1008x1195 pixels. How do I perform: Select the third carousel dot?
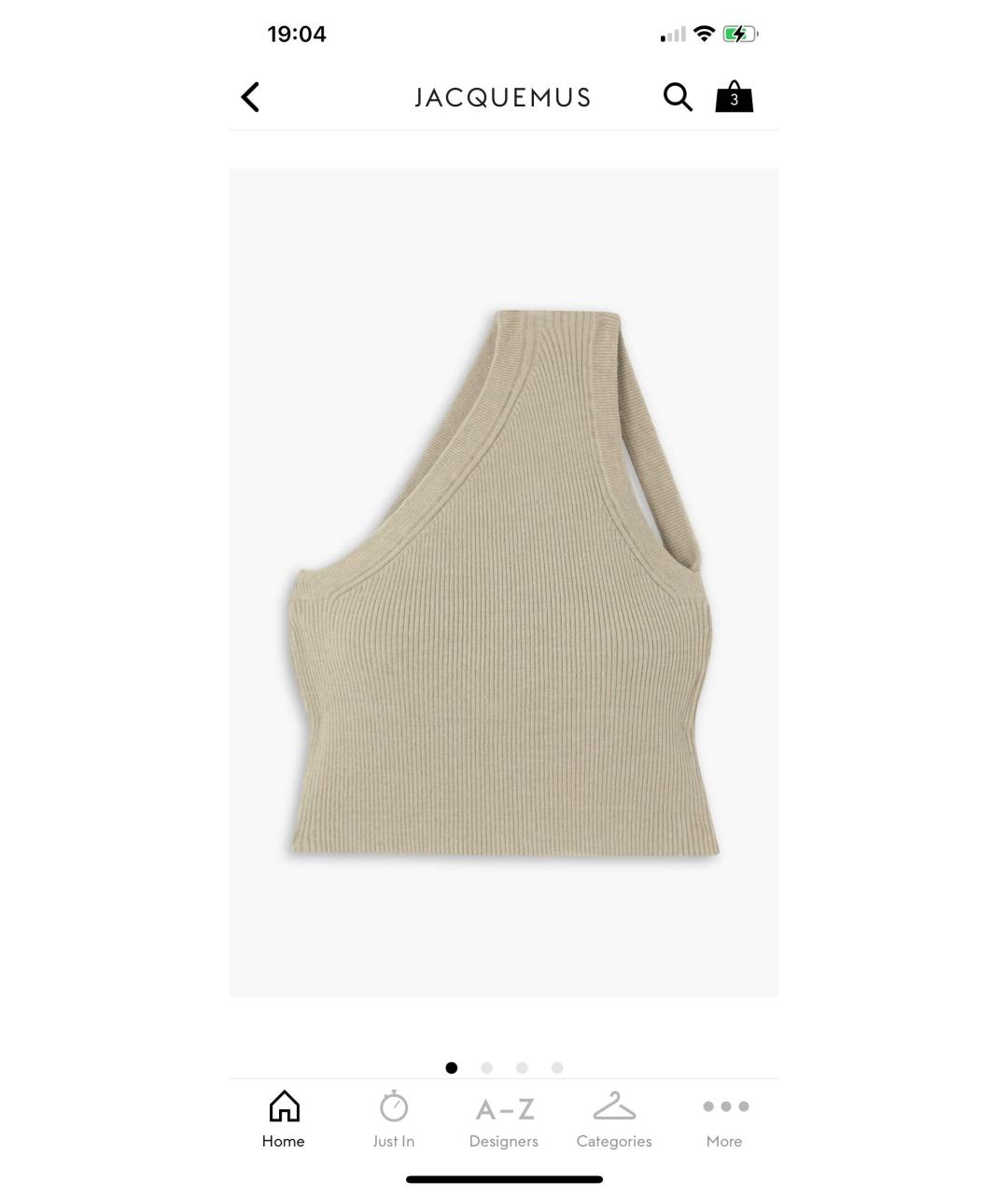tap(522, 1067)
